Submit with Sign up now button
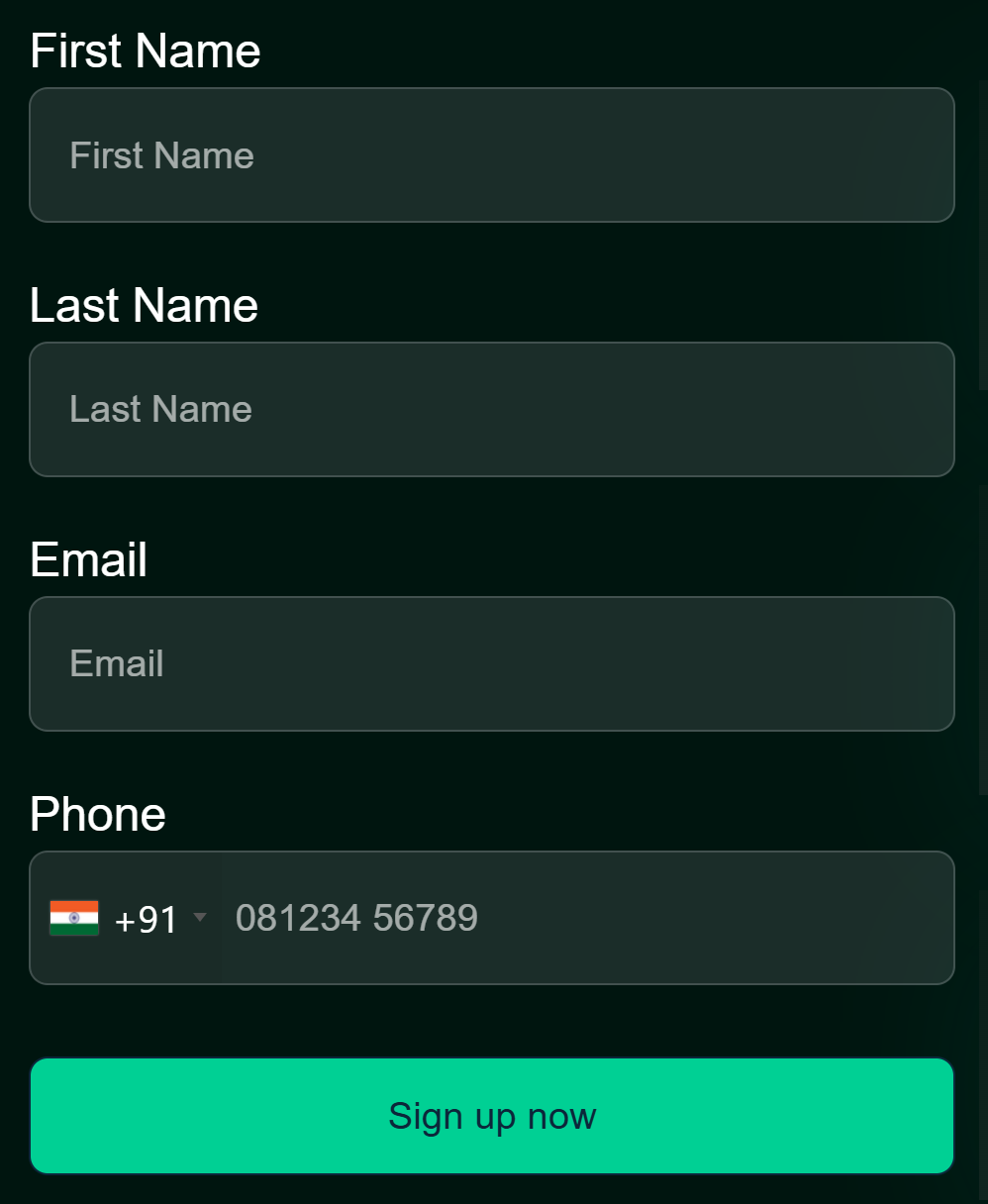988x1204 pixels. click(x=492, y=1116)
